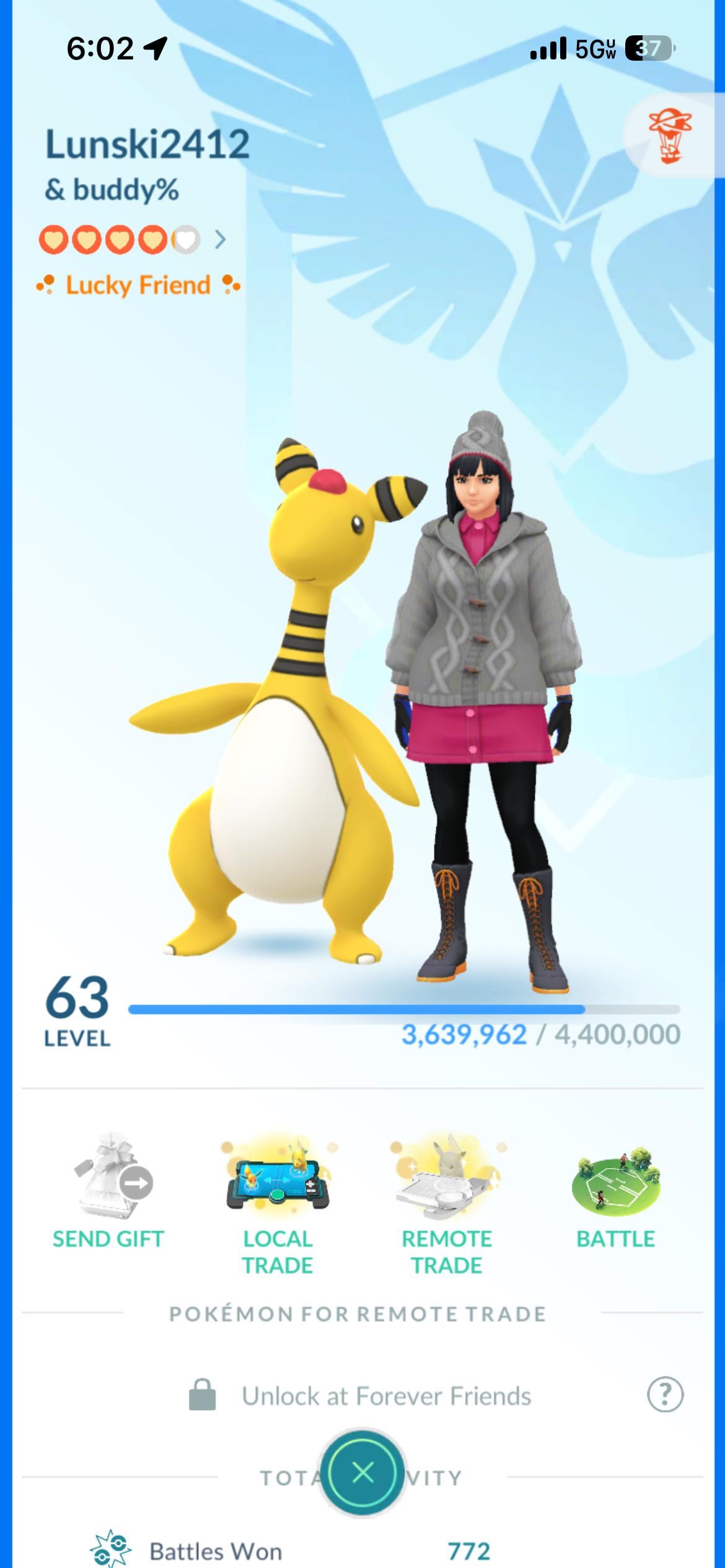The width and height of the screenshot is (725, 1568).
Task: Open the postcard balloon icon
Action: [669, 136]
